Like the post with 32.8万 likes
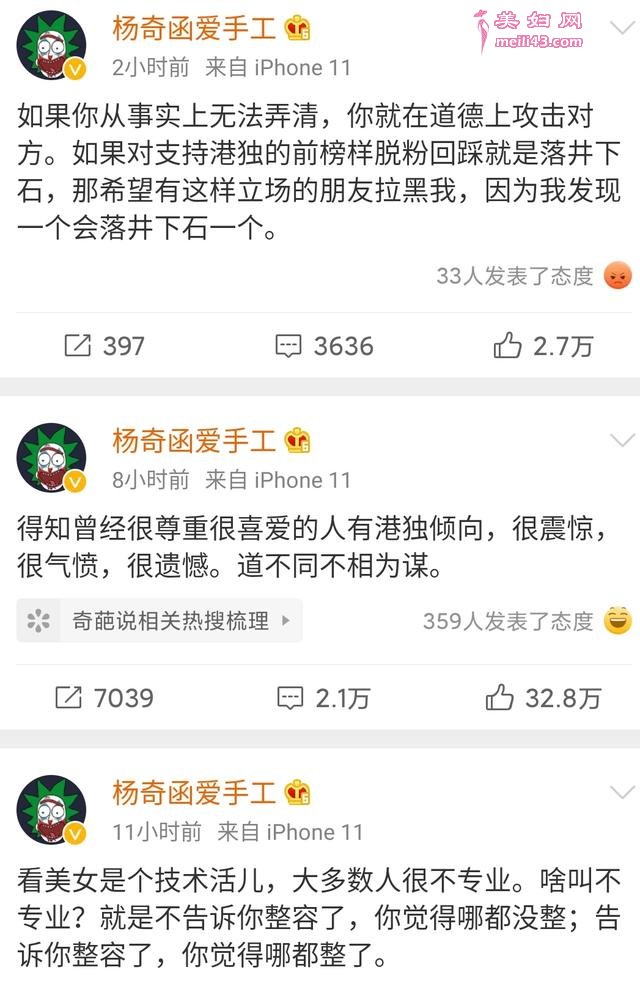This screenshot has height=981, width=640. click(543, 698)
